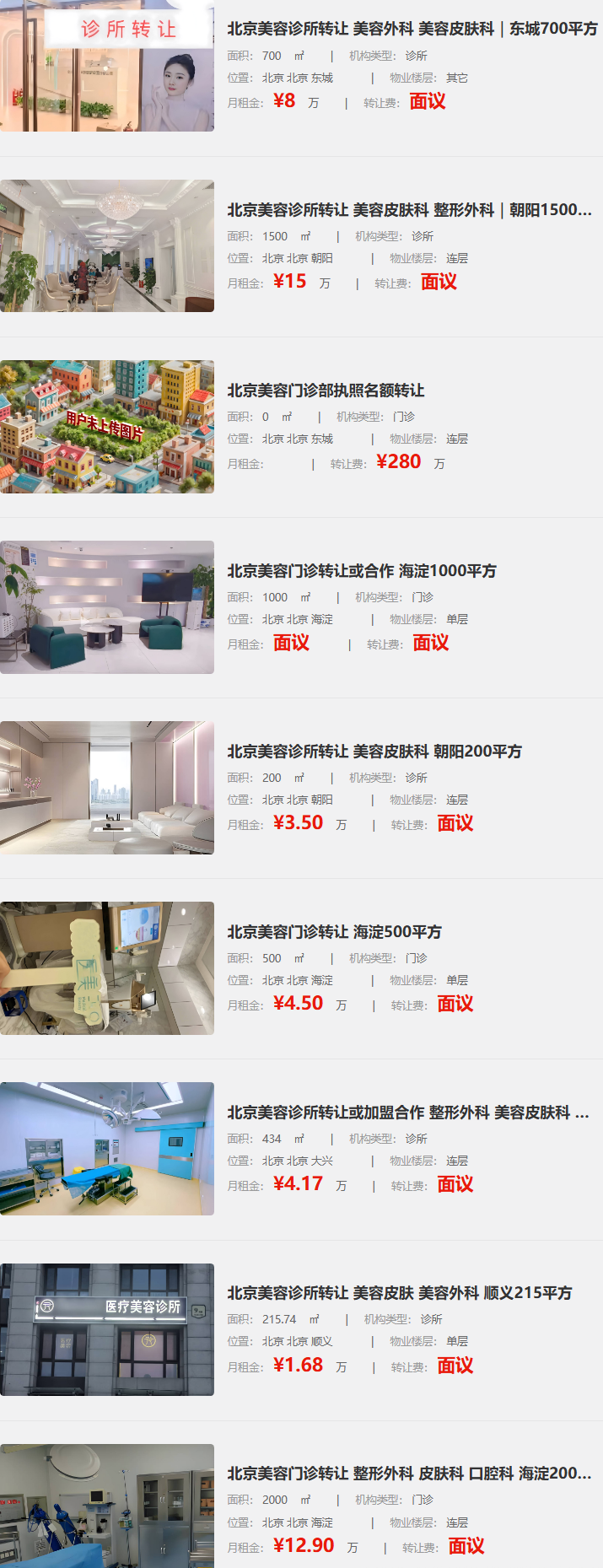Open the 大兴 434㎡ 加盟合作 listing
Screen dimensions: 603x1568
point(407,1113)
